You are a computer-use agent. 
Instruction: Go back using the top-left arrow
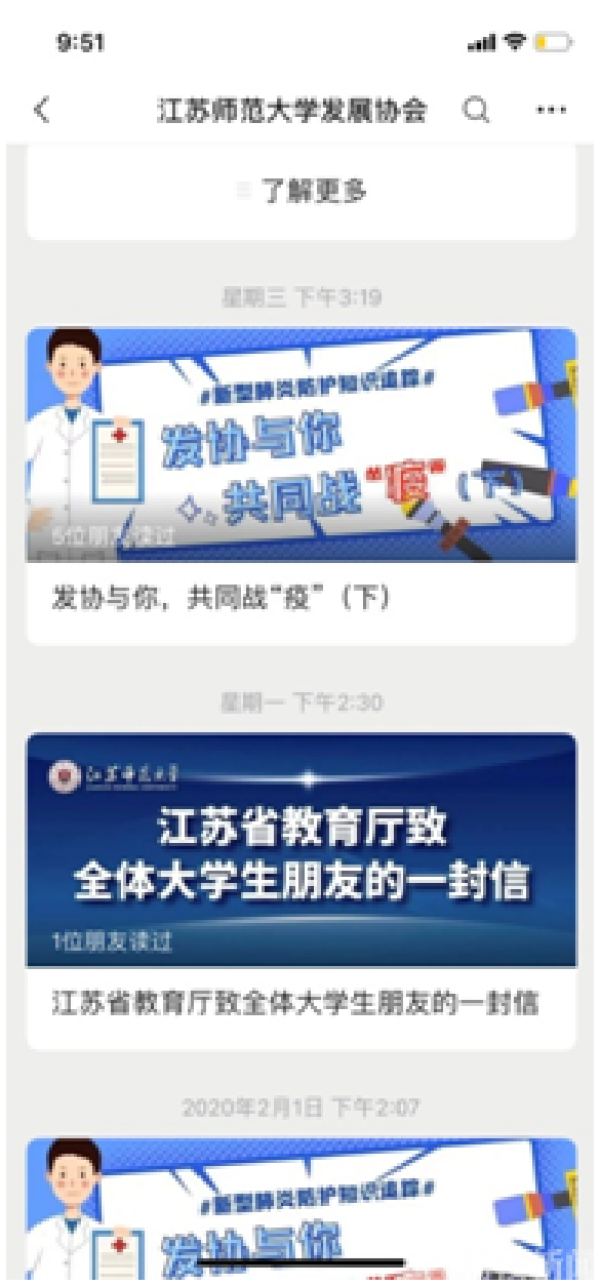tap(41, 110)
